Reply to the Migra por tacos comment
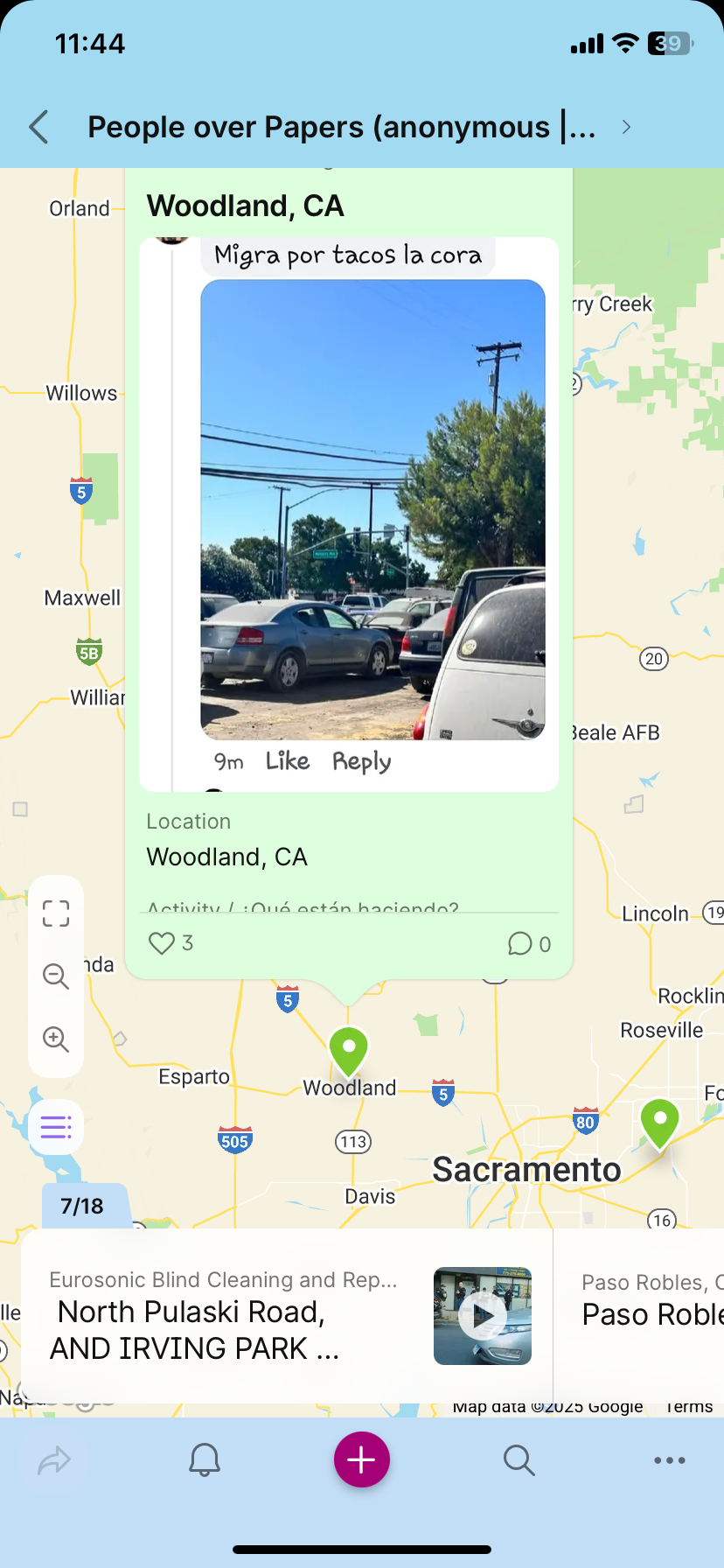The height and width of the screenshot is (1568, 724). [x=361, y=761]
